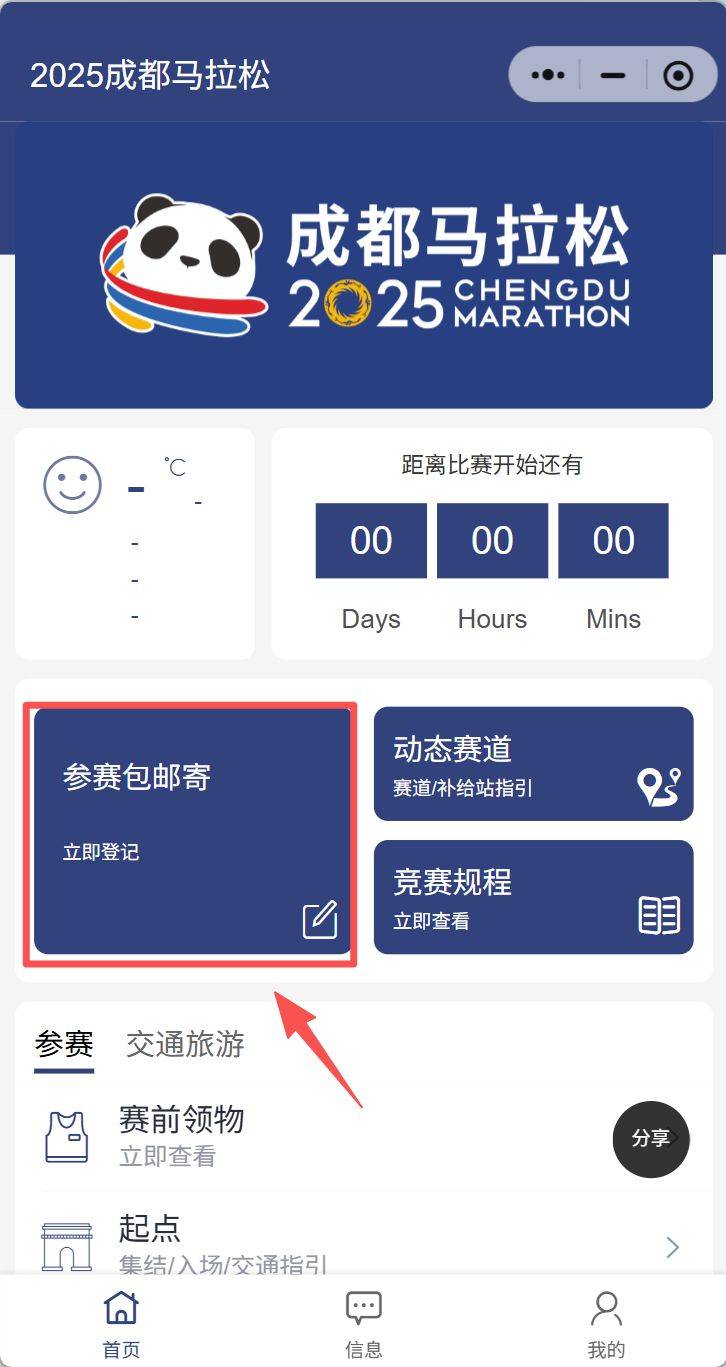Close the mini program with the circle icon
Image resolution: width=726 pixels, height=1367 pixels.
pos(678,76)
